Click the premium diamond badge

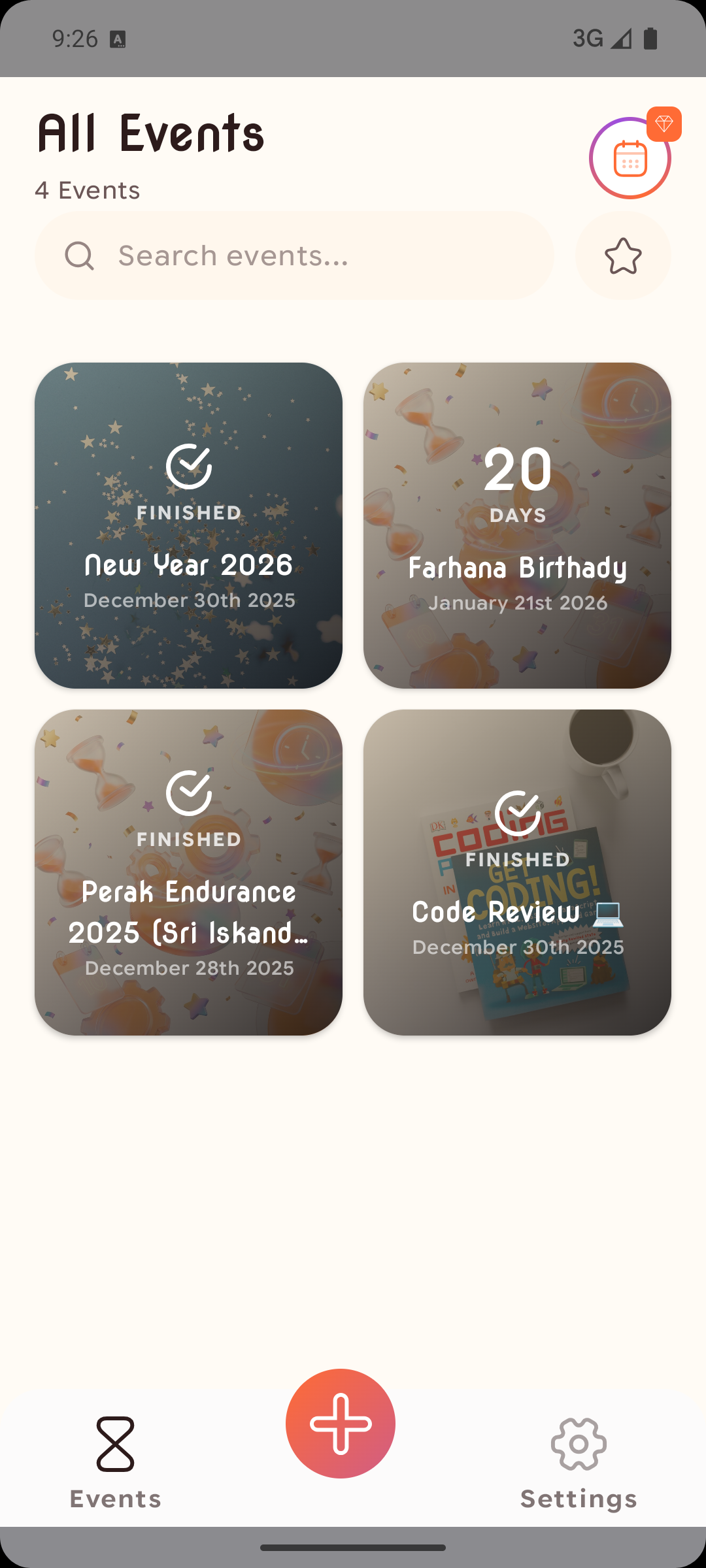pyautogui.click(x=664, y=123)
